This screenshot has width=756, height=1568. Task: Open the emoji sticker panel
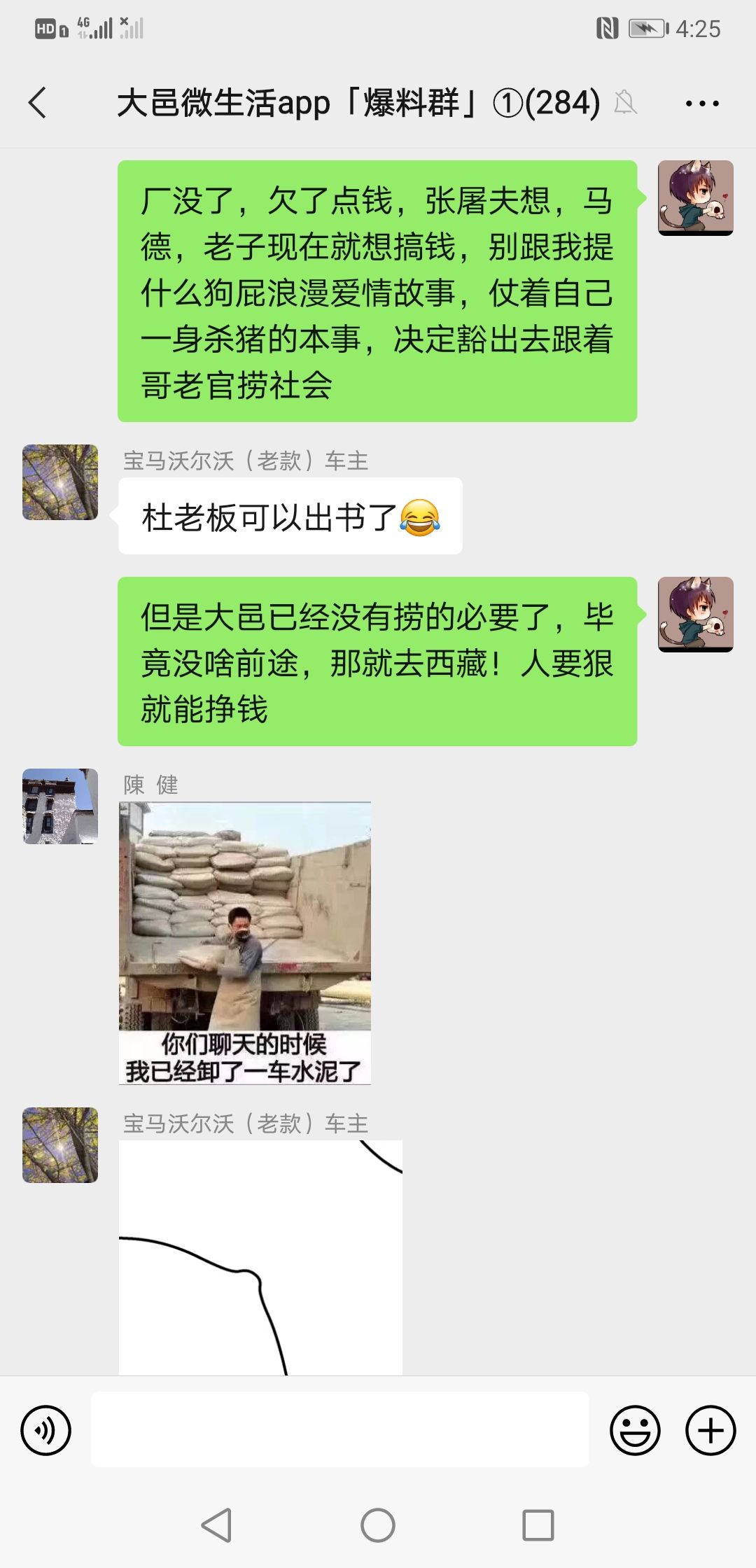[635, 1430]
